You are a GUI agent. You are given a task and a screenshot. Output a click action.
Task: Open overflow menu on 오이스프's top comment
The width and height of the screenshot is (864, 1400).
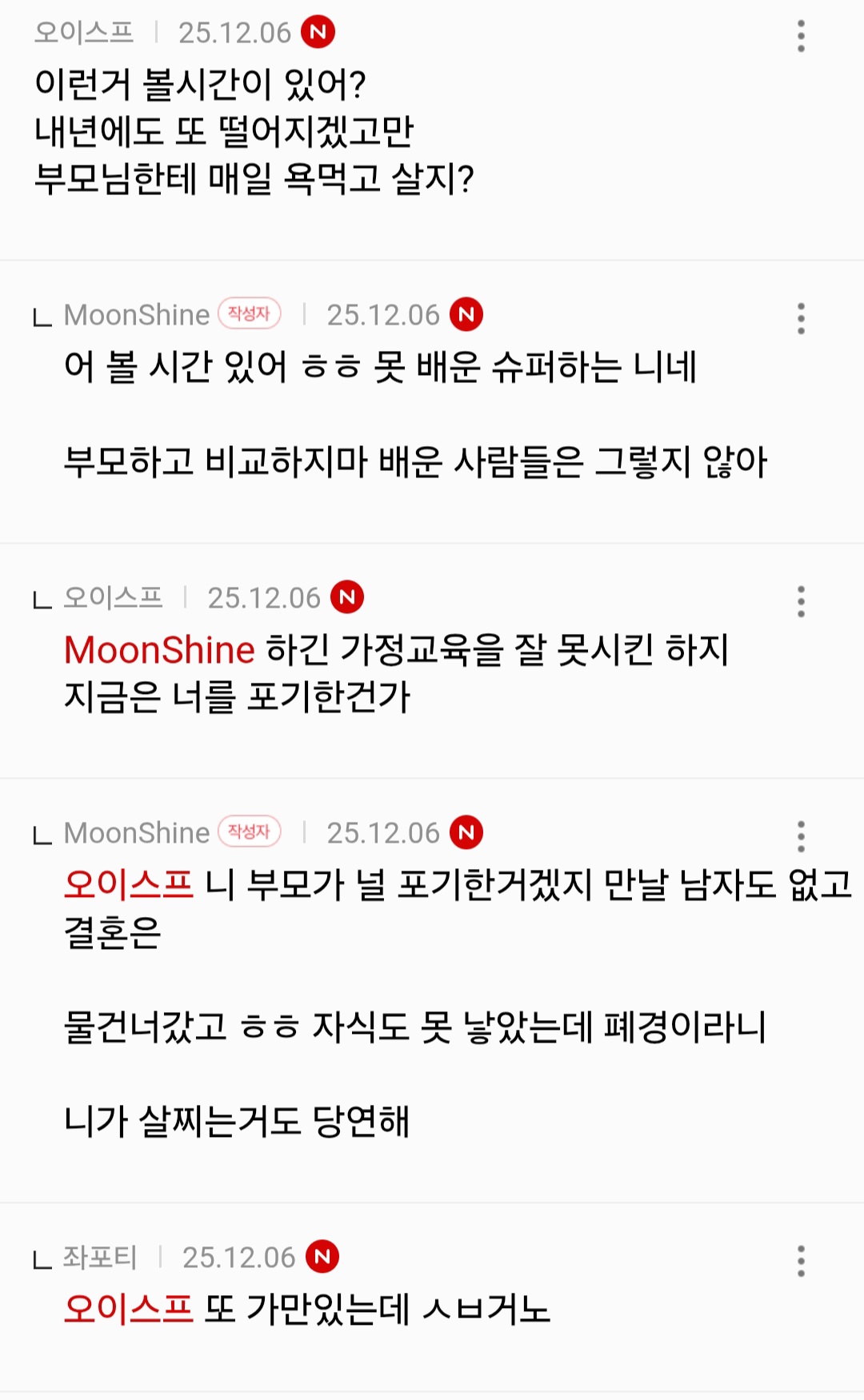801,36
